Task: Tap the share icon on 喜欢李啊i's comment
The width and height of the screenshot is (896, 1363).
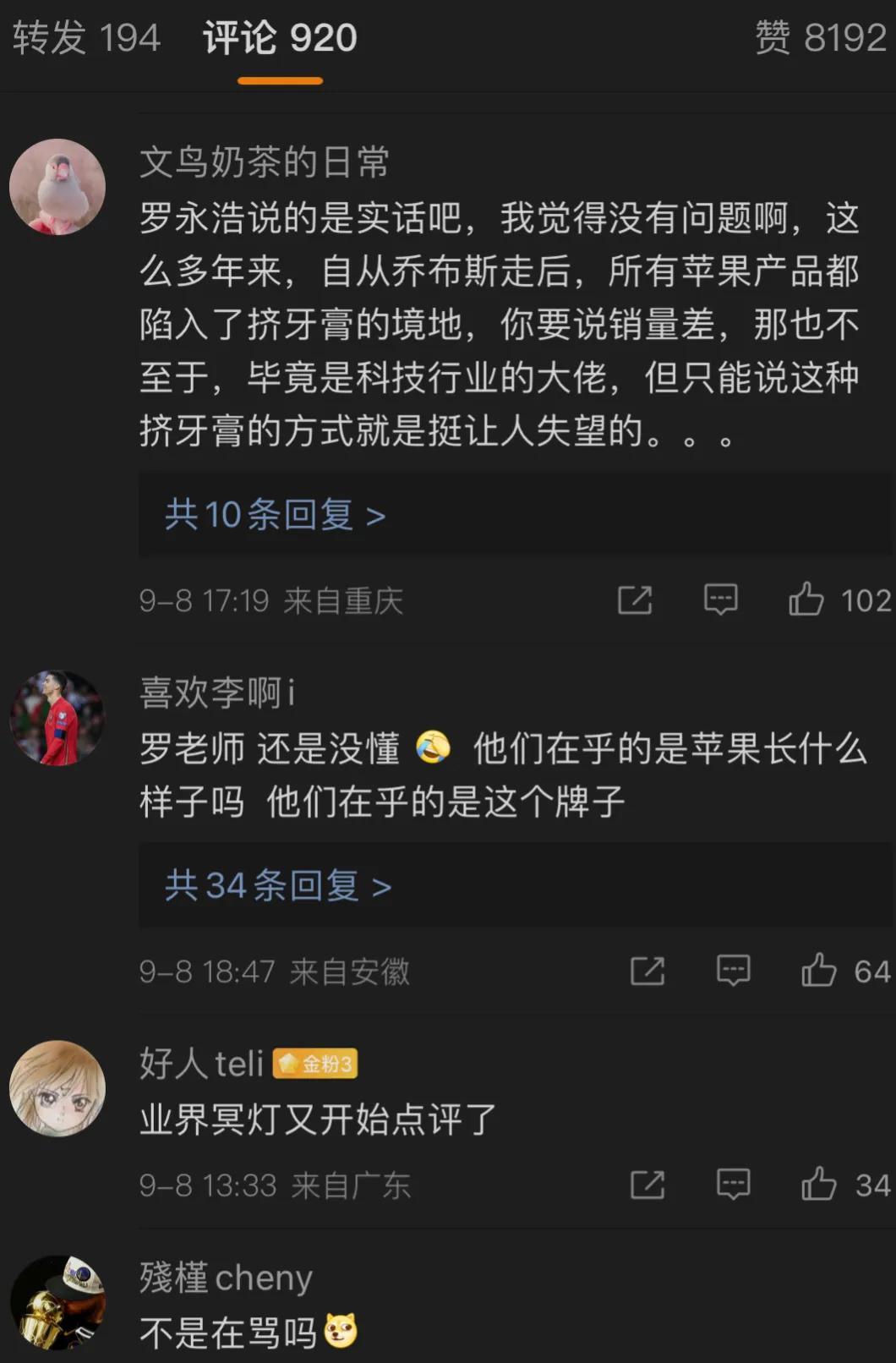Action: [647, 972]
